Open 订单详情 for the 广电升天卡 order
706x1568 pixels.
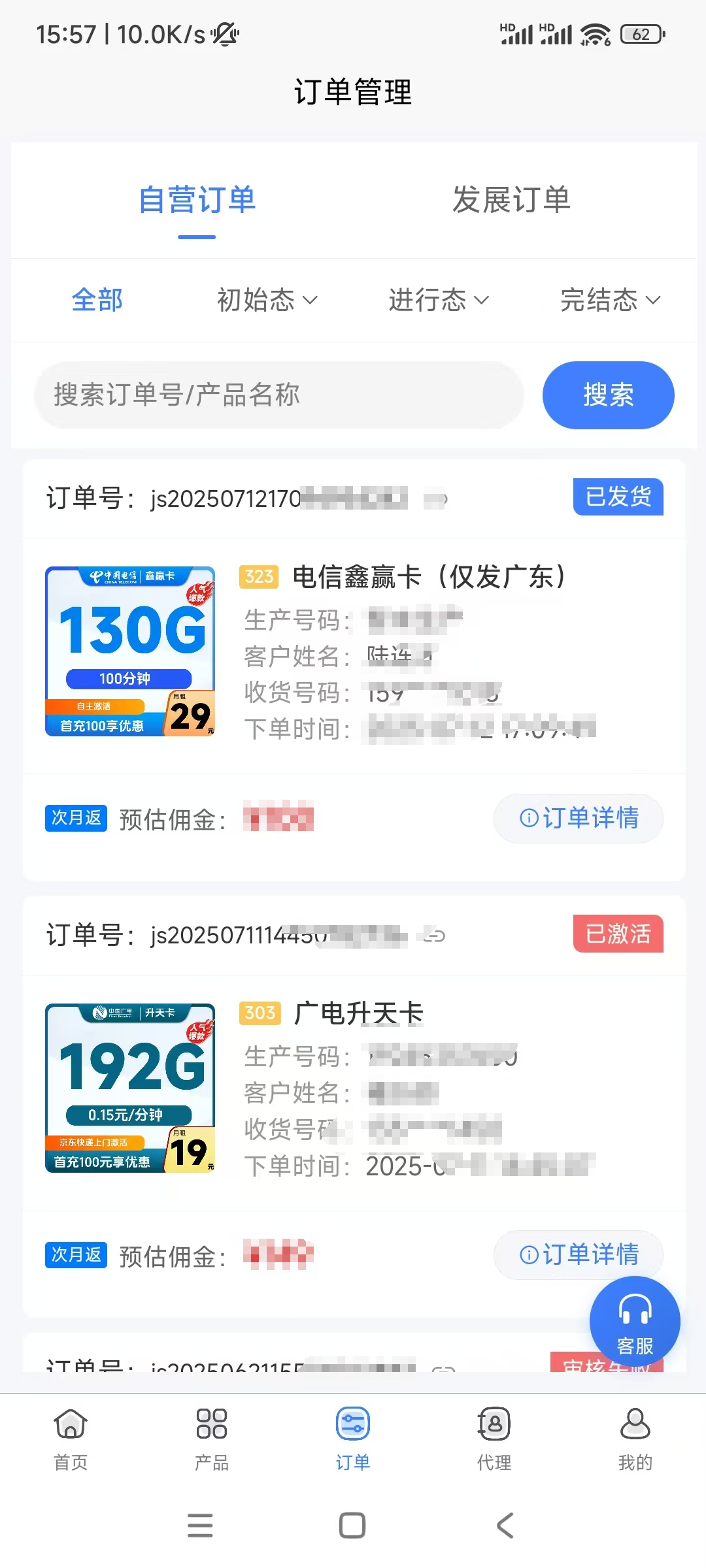tap(578, 1254)
